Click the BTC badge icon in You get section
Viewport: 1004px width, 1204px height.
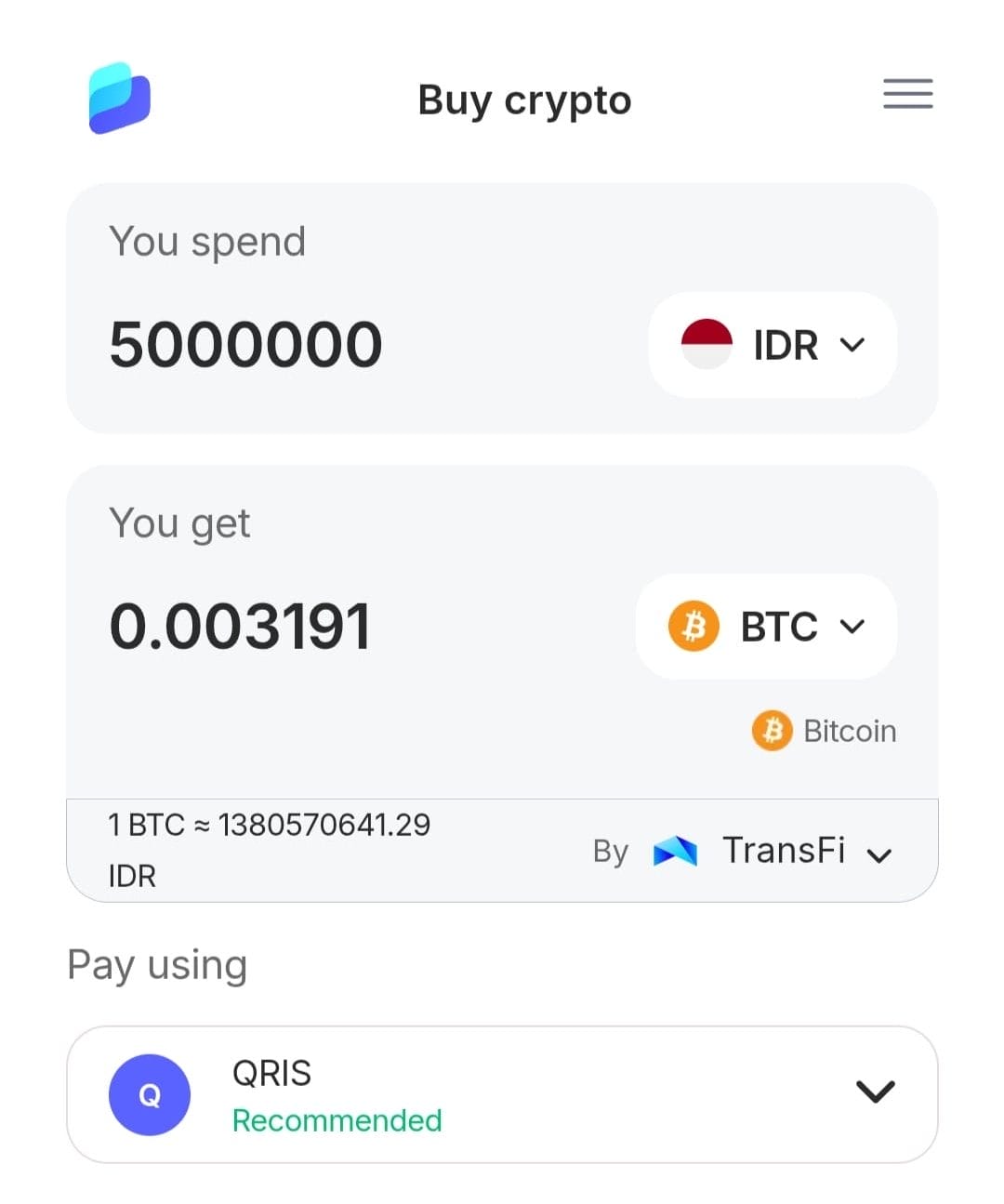[695, 626]
